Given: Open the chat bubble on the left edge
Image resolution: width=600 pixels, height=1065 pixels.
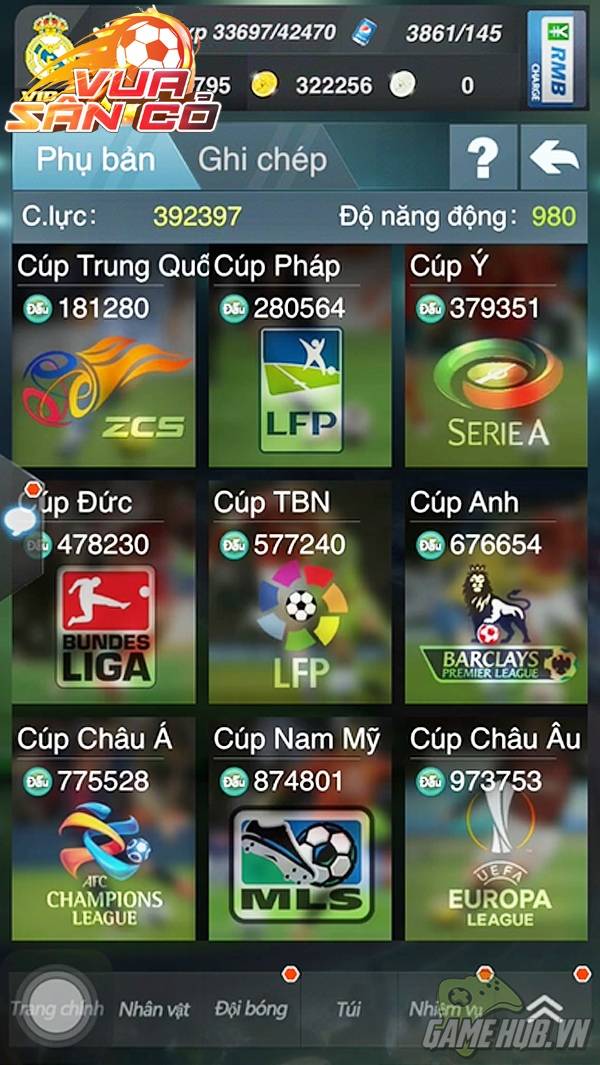Looking at the screenshot, I should tap(20, 520).
